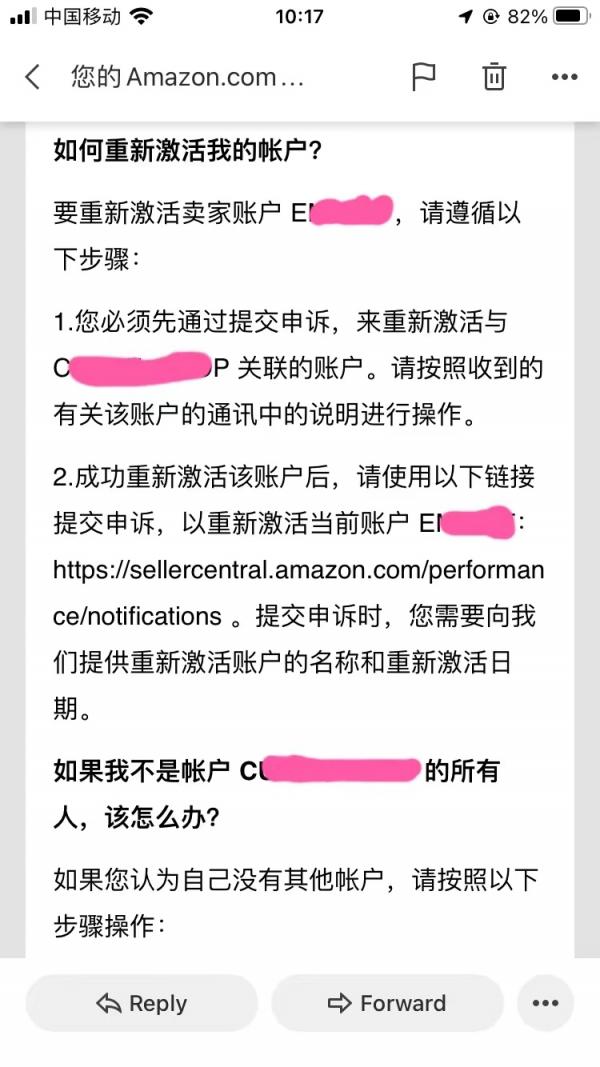Open the top-right overflow menu
This screenshot has height=1067, width=600.
coord(564,77)
